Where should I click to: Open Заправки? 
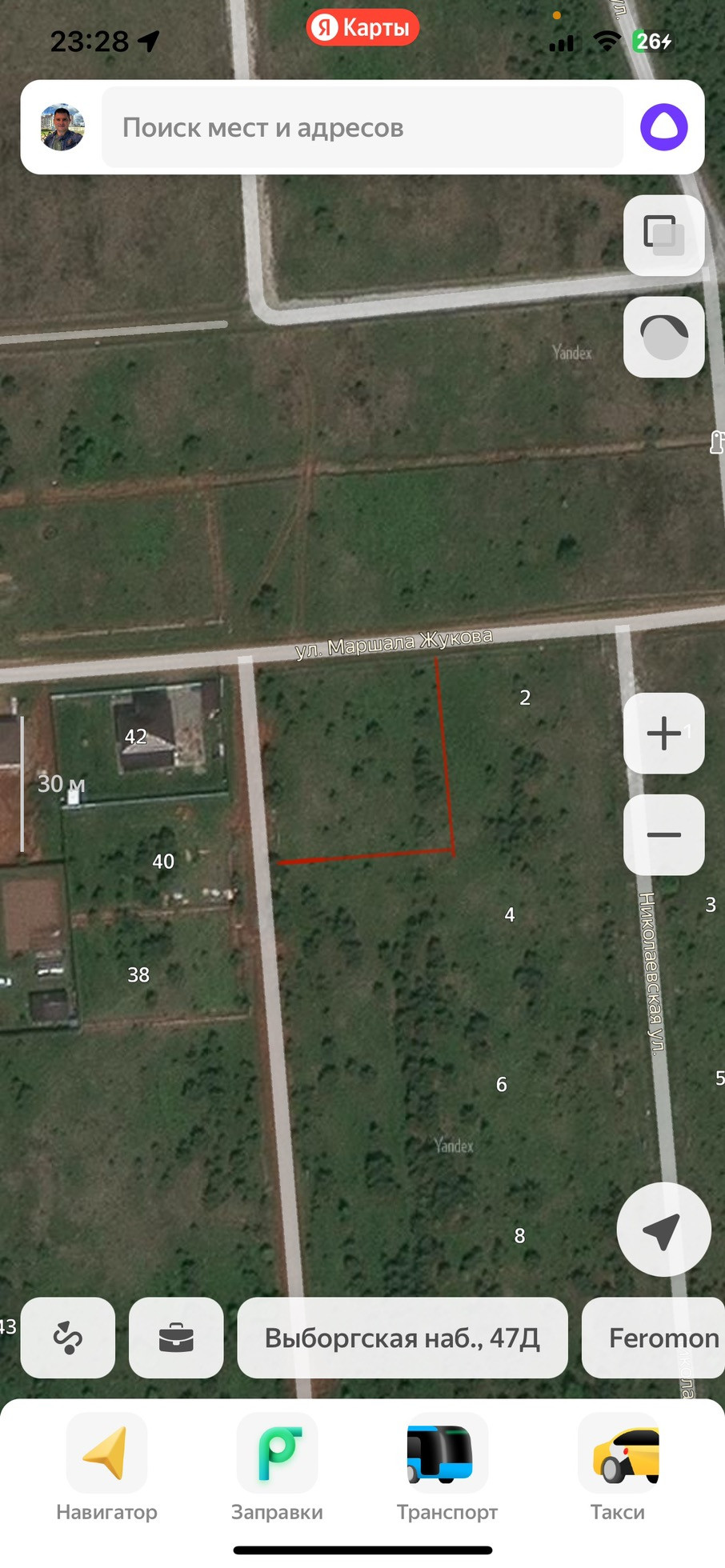(277, 1468)
